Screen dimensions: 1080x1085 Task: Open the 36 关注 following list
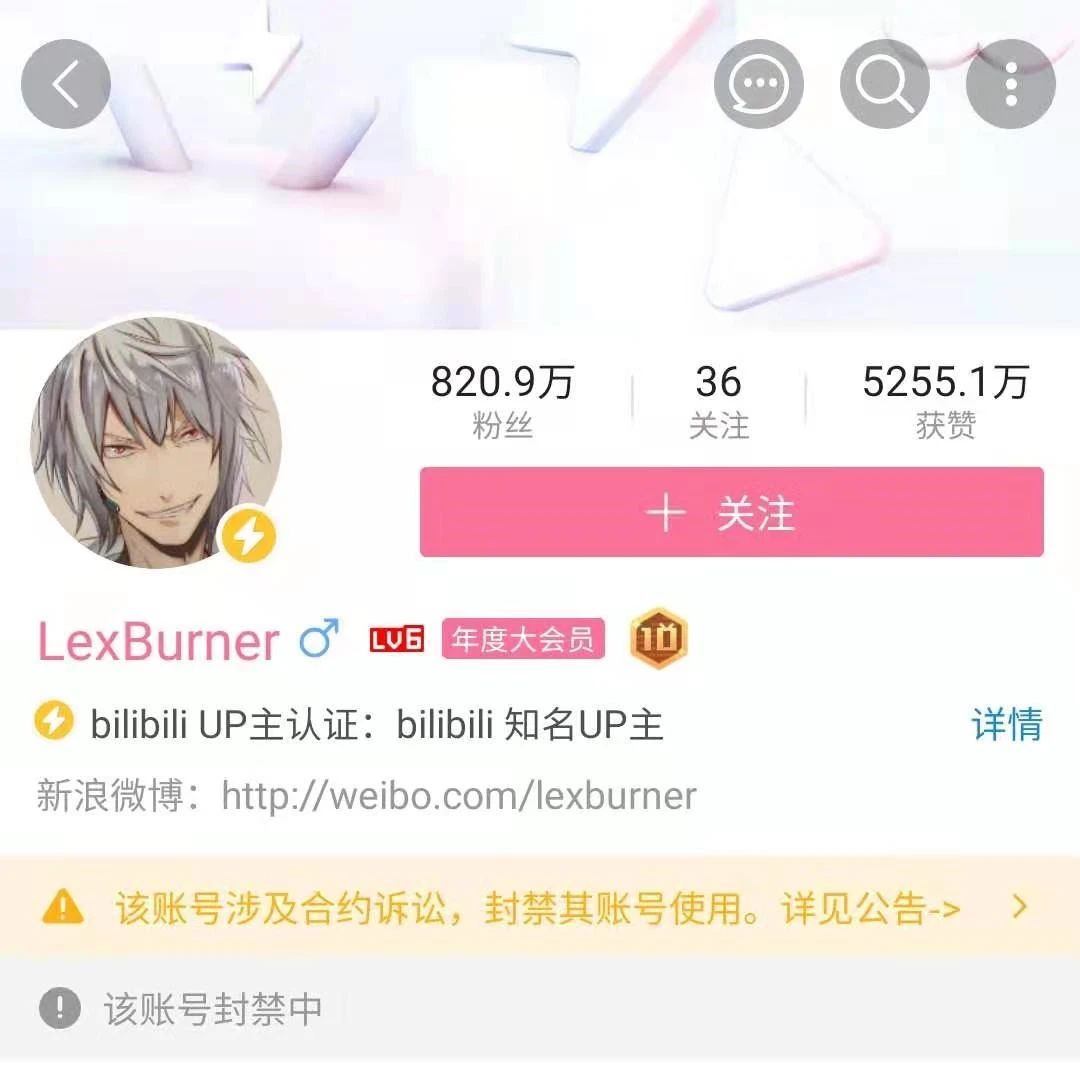718,401
